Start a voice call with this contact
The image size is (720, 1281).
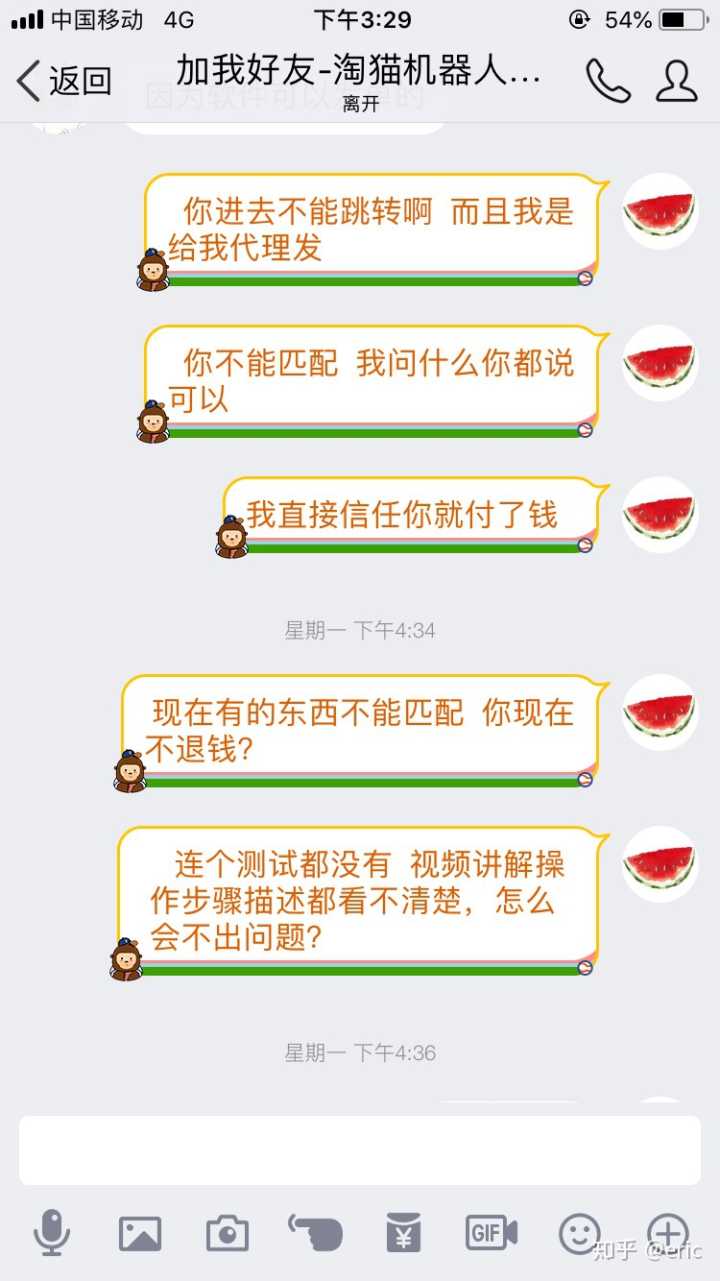pyautogui.click(x=607, y=81)
